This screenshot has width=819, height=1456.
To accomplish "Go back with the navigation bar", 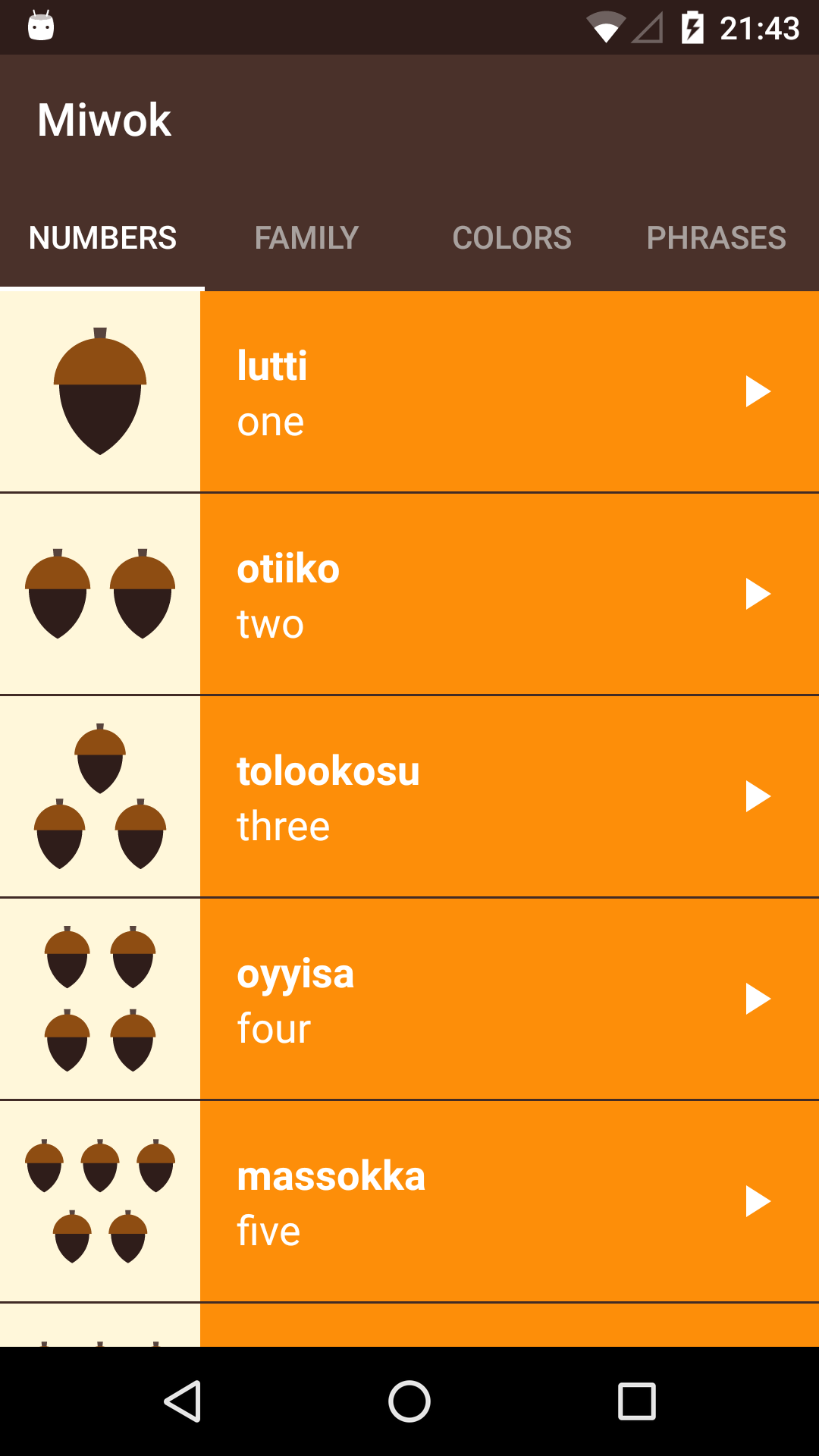I will tap(182, 1401).
